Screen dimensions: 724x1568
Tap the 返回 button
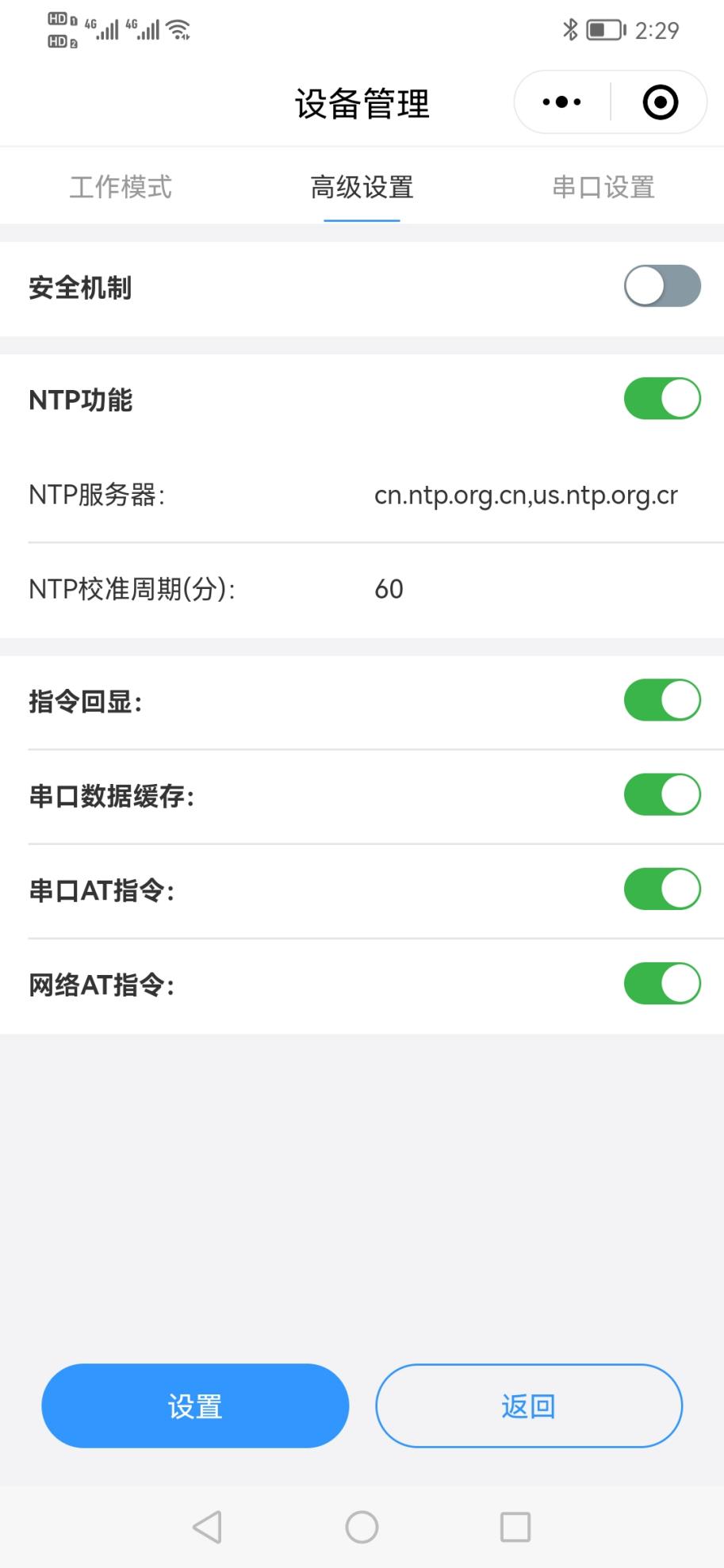pyautogui.click(x=529, y=1406)
